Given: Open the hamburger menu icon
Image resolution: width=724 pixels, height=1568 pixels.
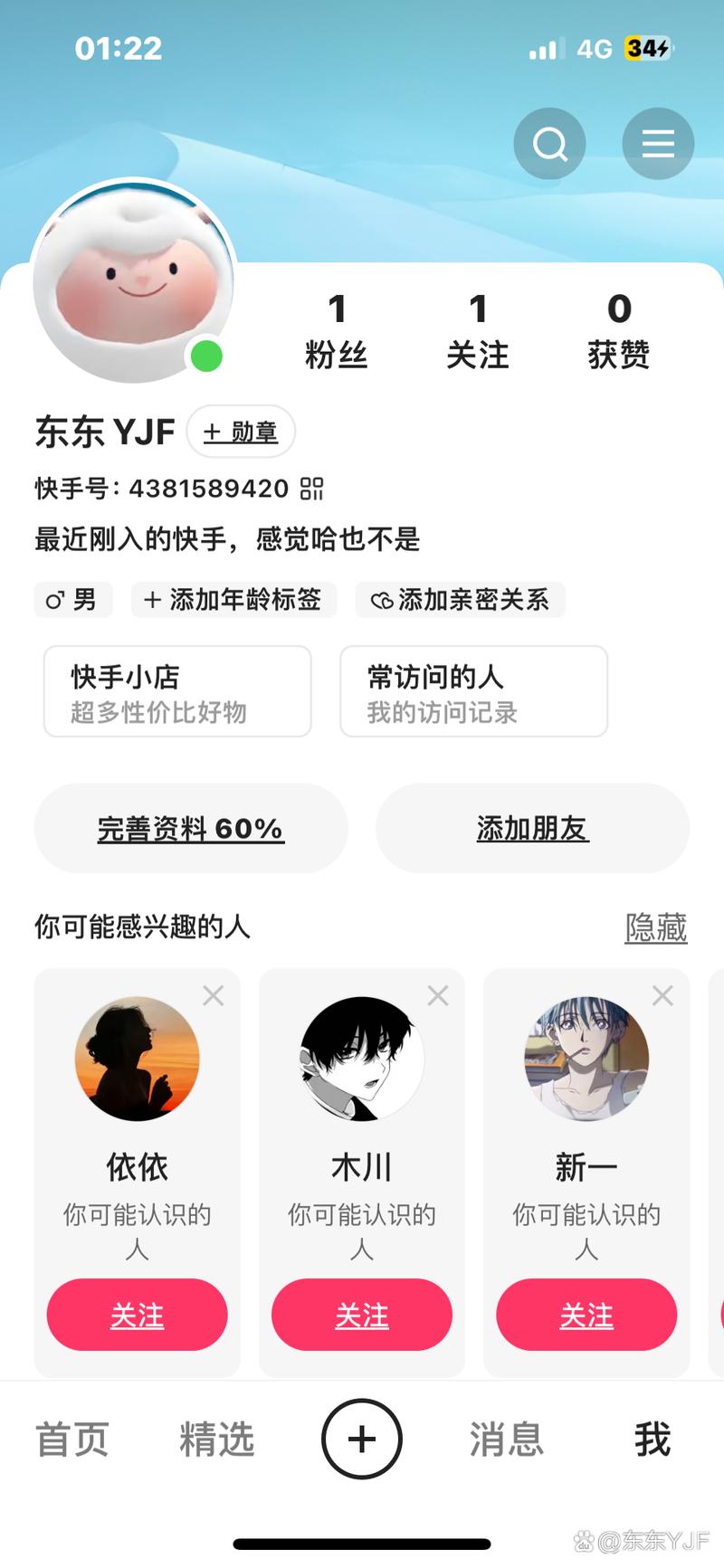Looking at the screenshot, I should 658,143.
